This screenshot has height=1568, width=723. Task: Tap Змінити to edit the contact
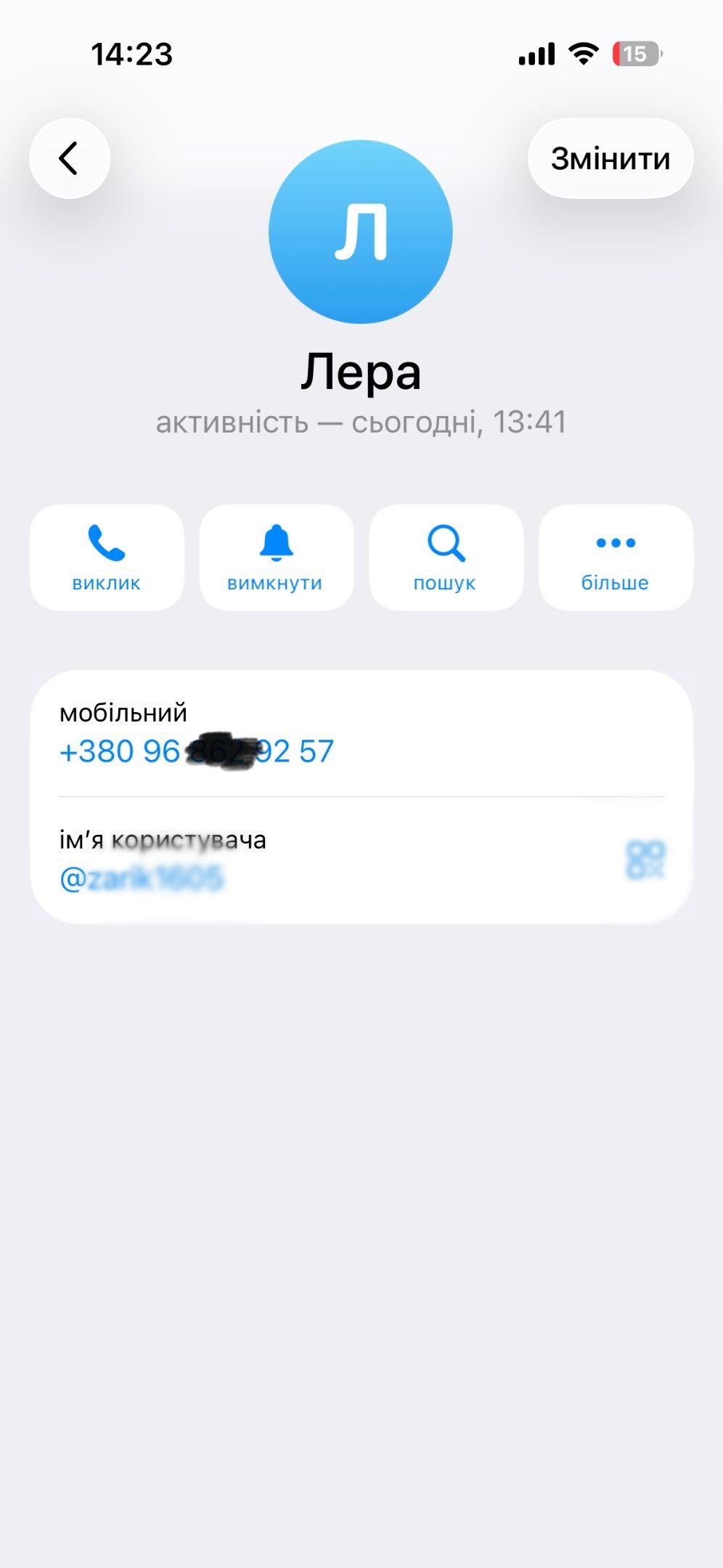(x=610, y=158)
